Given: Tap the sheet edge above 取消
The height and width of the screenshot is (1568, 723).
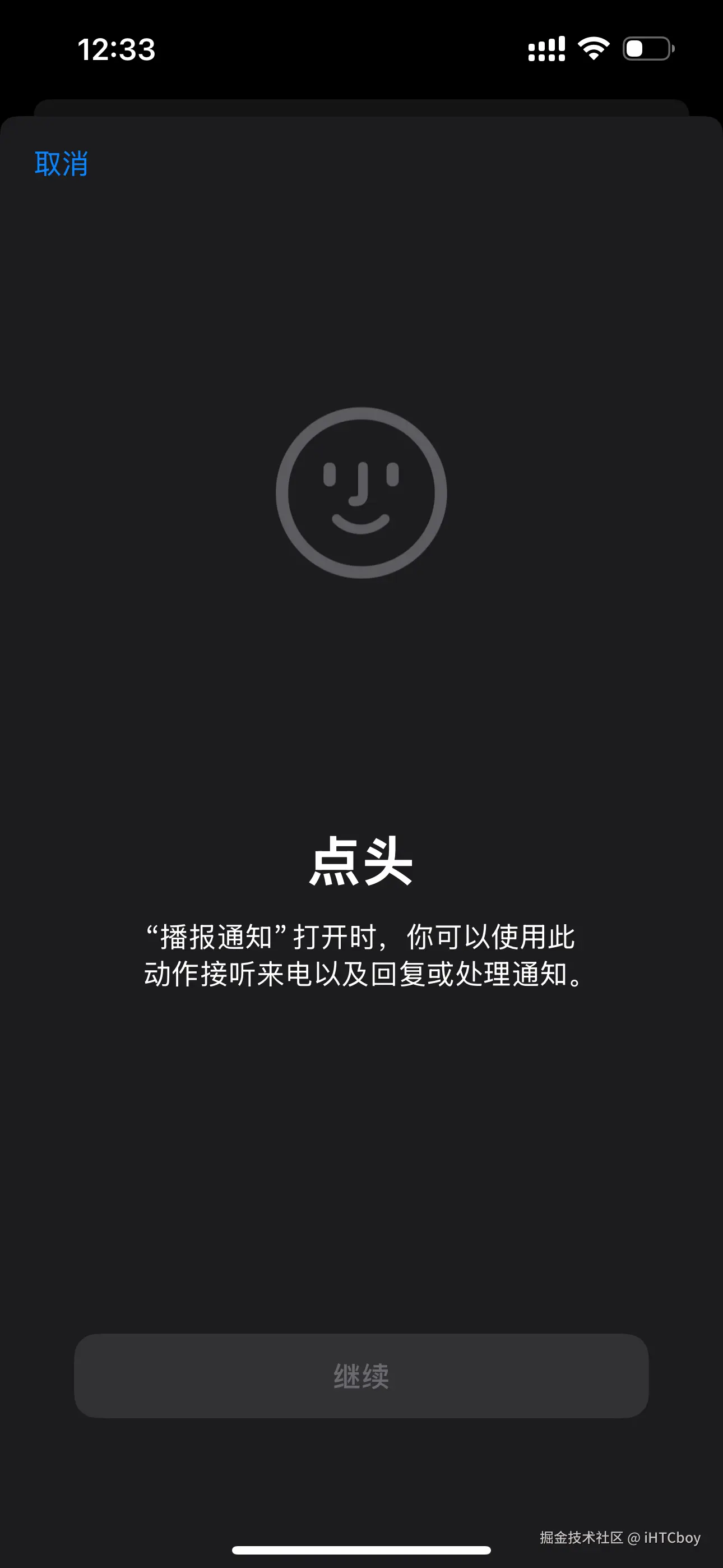Looking at the screenshot, I should pyautogui.click(x=361, y=105).
